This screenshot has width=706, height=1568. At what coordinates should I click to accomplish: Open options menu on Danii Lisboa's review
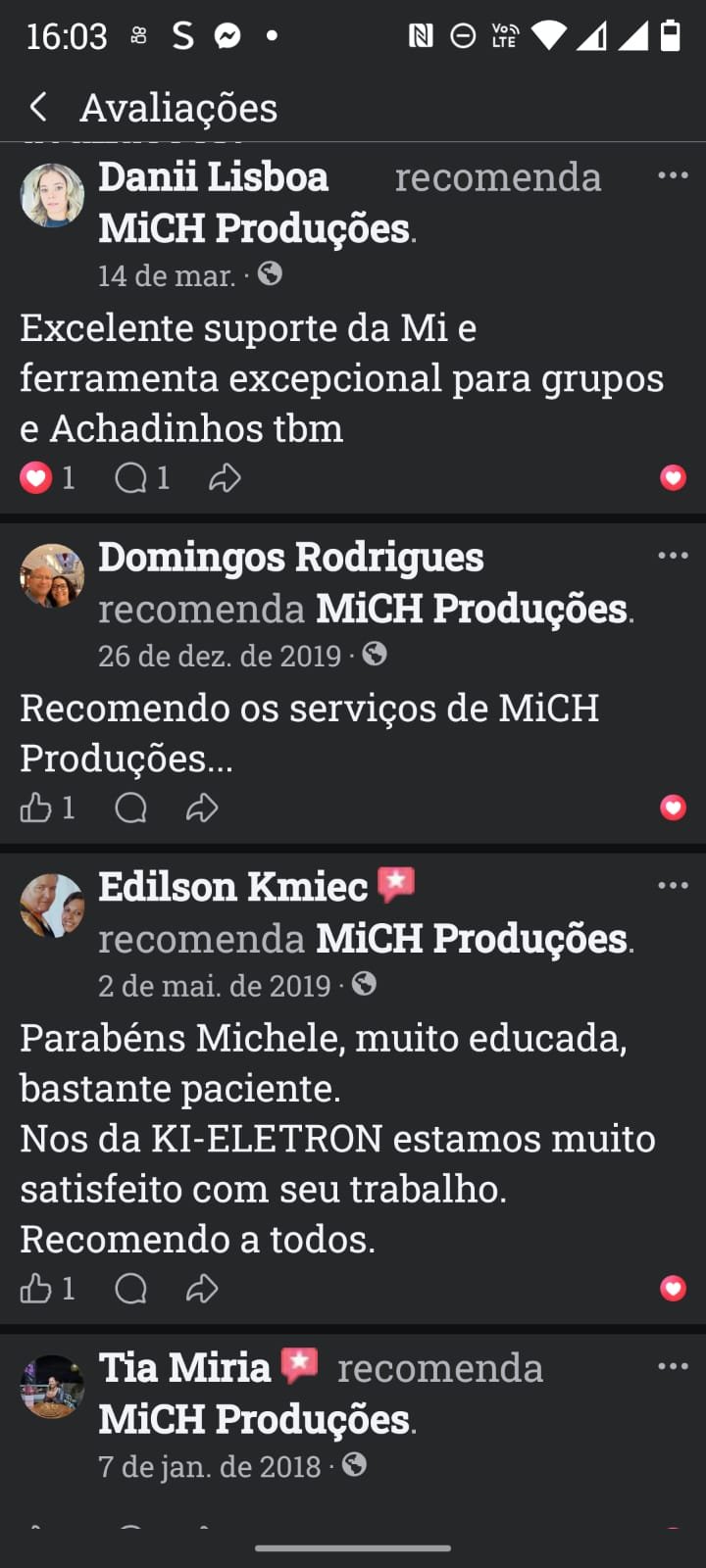coord(673,175)
